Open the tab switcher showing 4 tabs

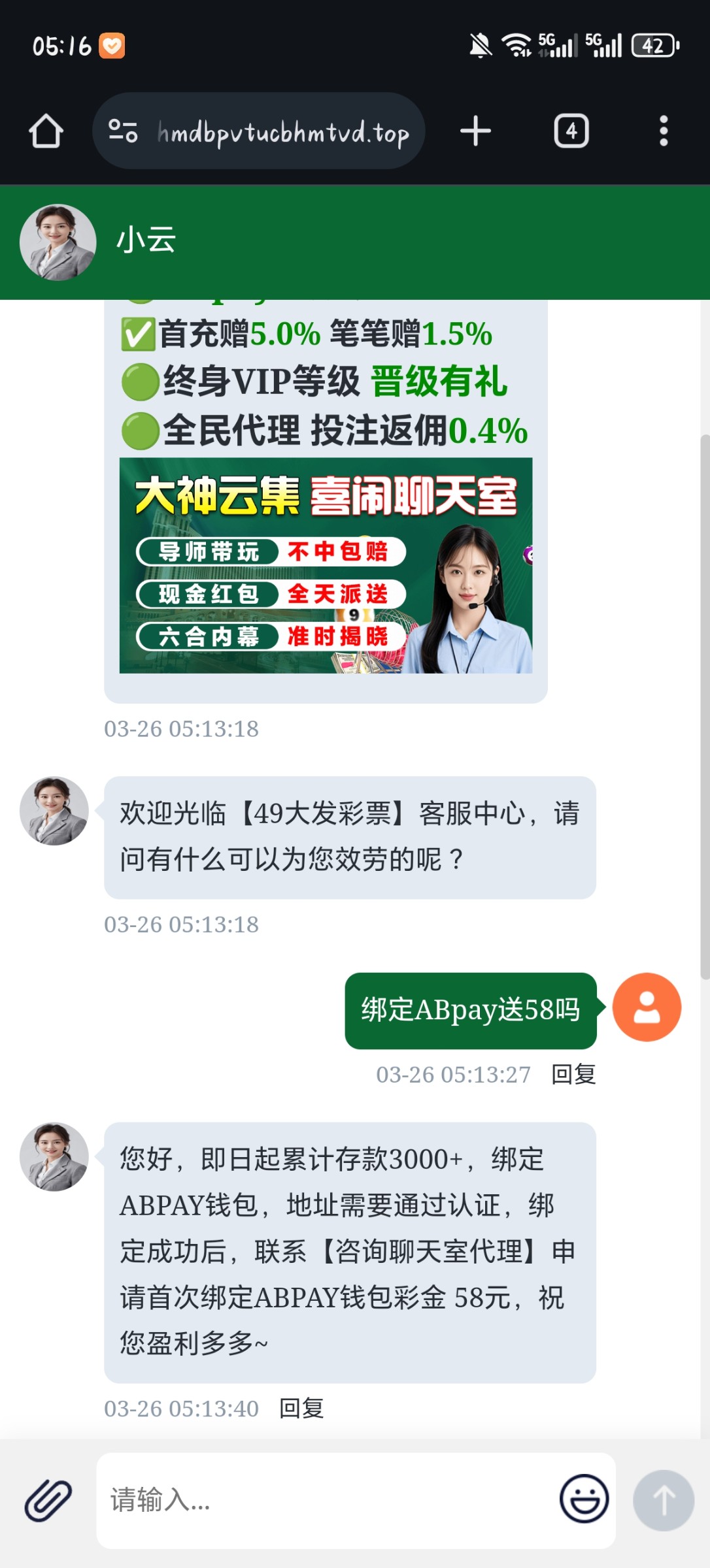point(571,131)
